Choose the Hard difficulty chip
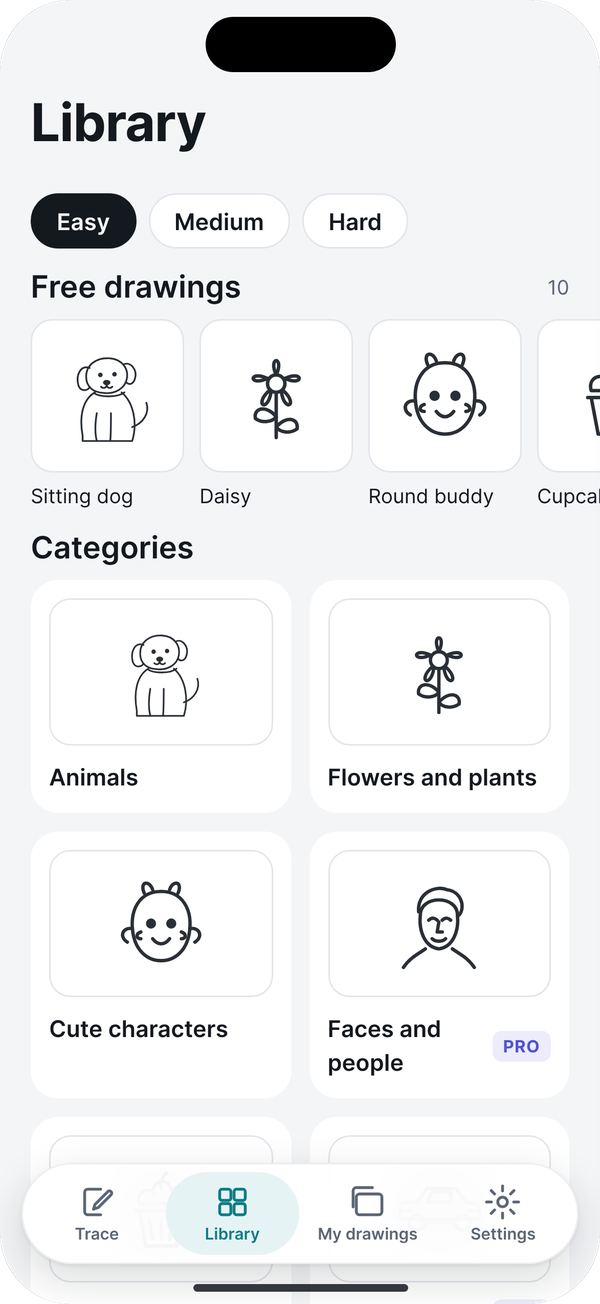Screen dimensions: 600x1304 coord(355,221)
